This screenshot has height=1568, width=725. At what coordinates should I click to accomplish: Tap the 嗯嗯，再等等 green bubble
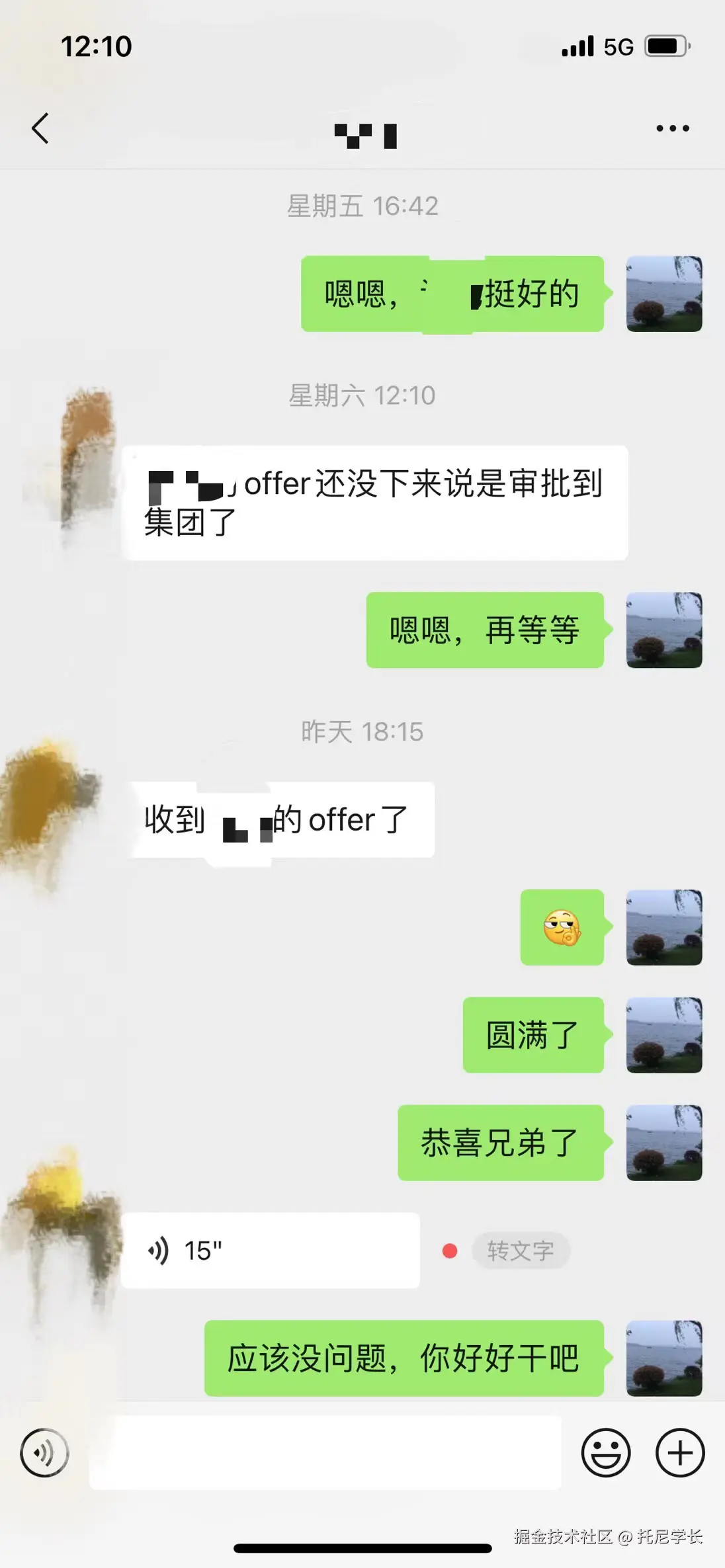(x=485, y=632)
